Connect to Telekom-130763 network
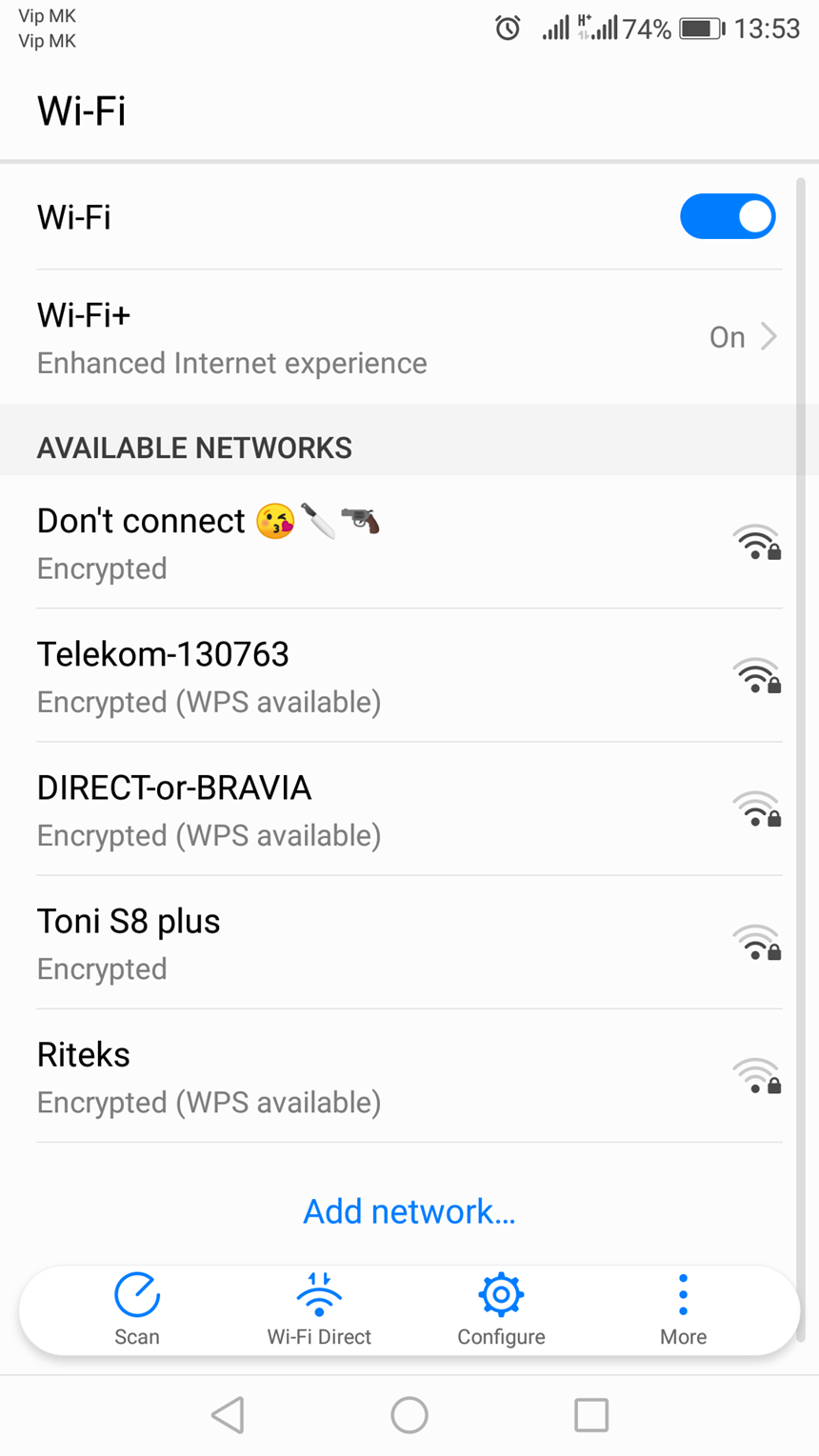819x1456 pixels. coord(409,676)
